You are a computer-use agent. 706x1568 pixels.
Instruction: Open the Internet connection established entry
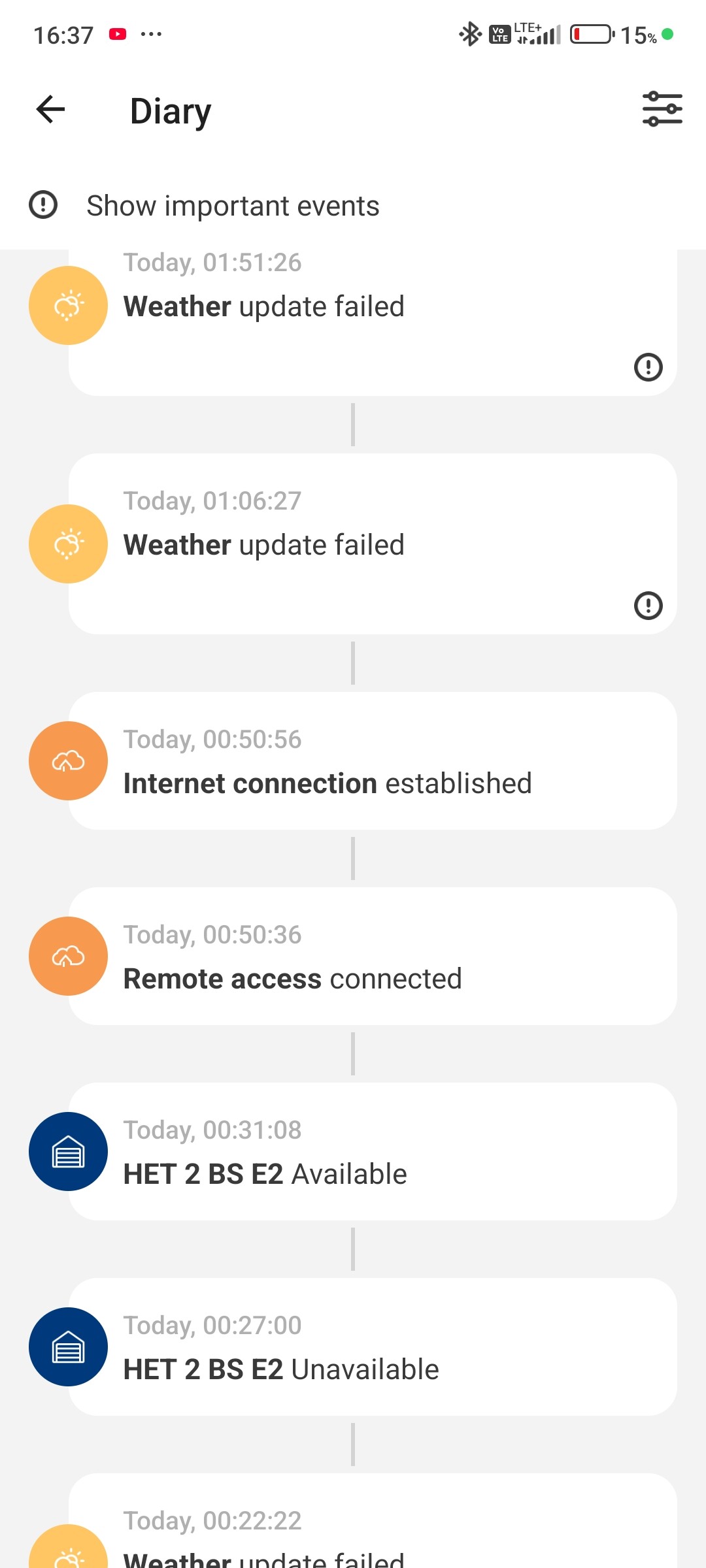[373, 762]
